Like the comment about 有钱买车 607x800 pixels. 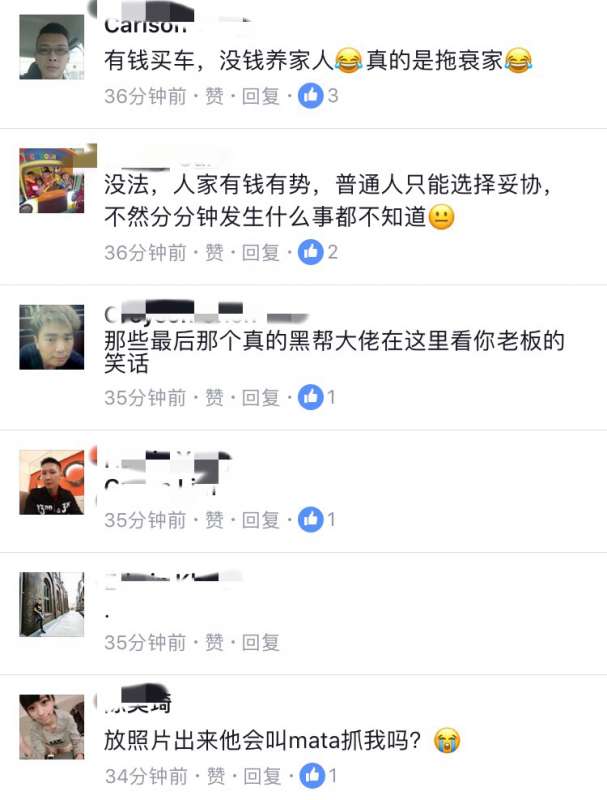click(214, 96)
